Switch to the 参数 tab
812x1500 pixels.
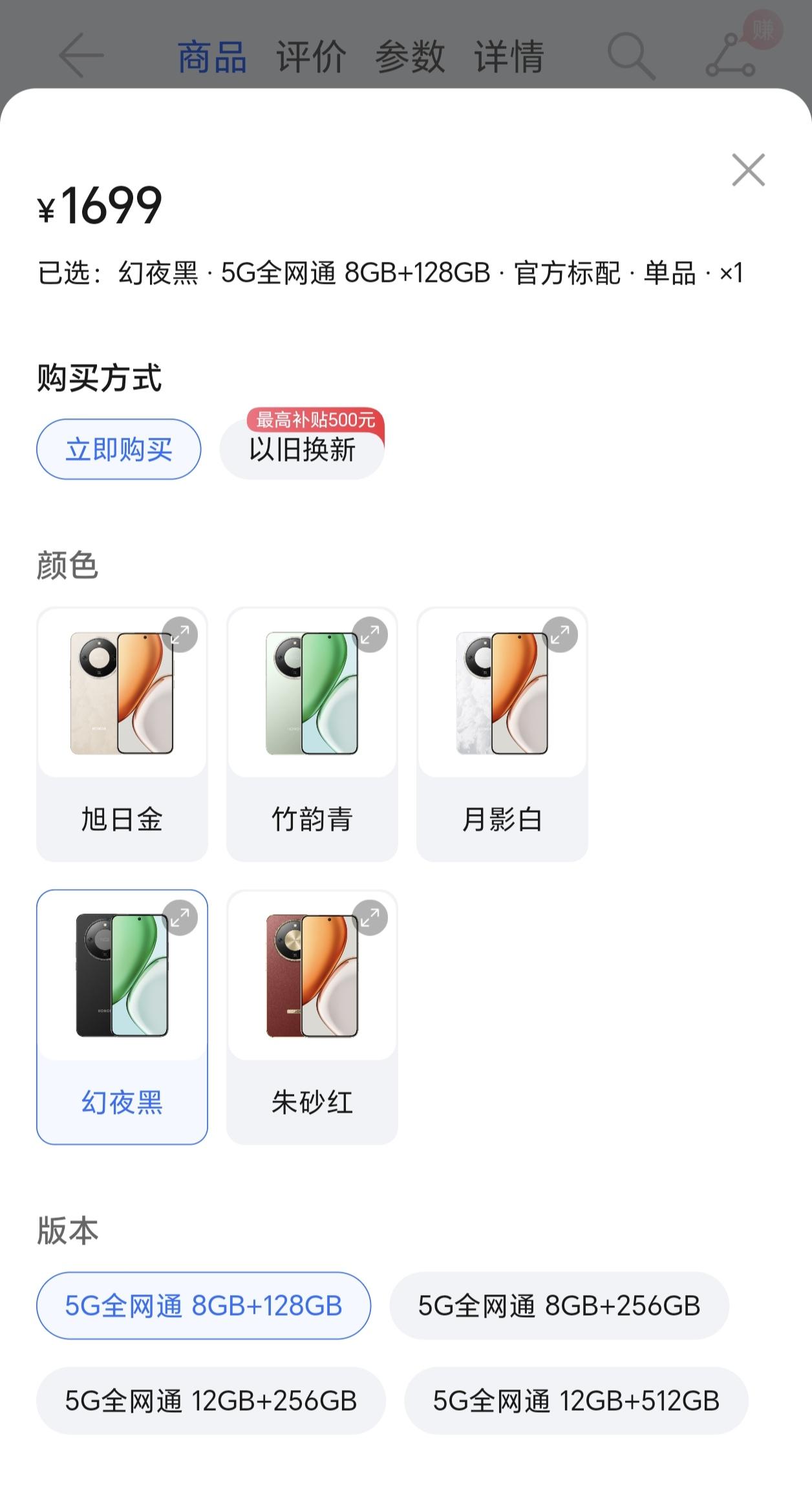click(411, 57)
